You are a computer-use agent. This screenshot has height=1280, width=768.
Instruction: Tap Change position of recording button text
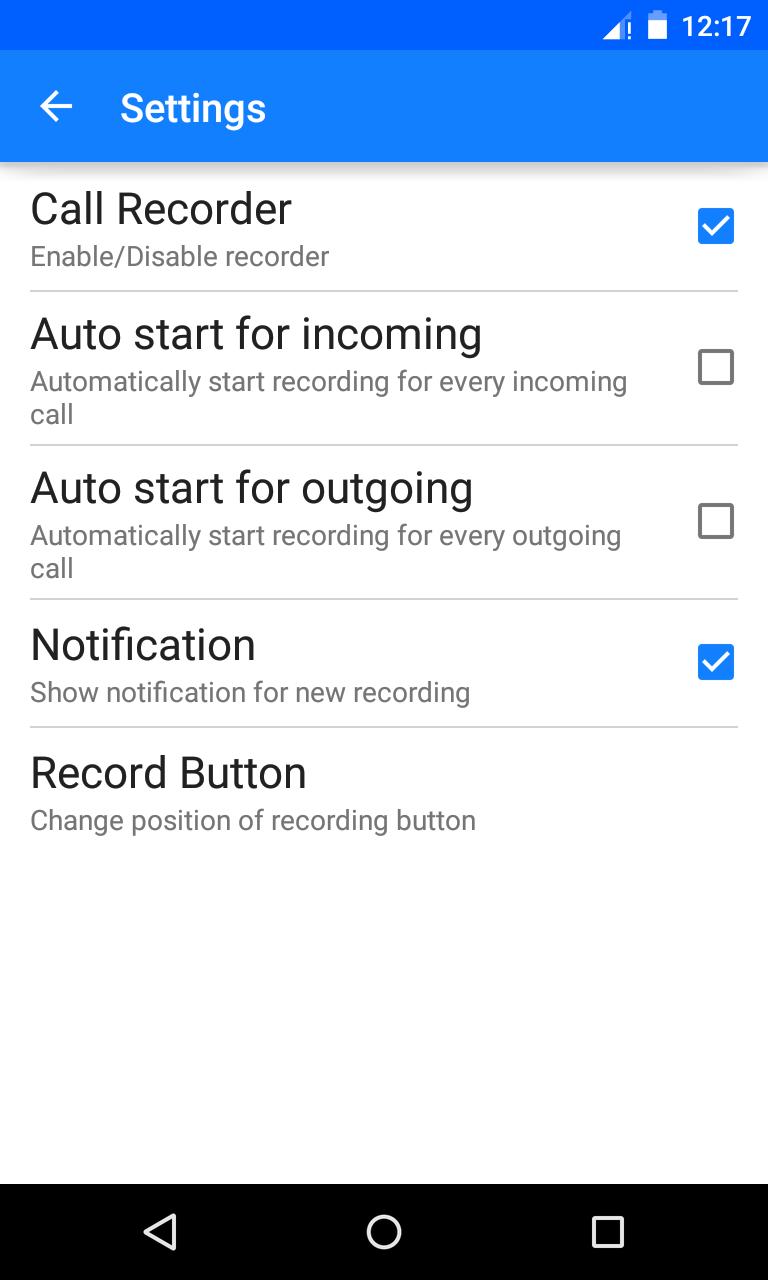[x=253, y=820]
